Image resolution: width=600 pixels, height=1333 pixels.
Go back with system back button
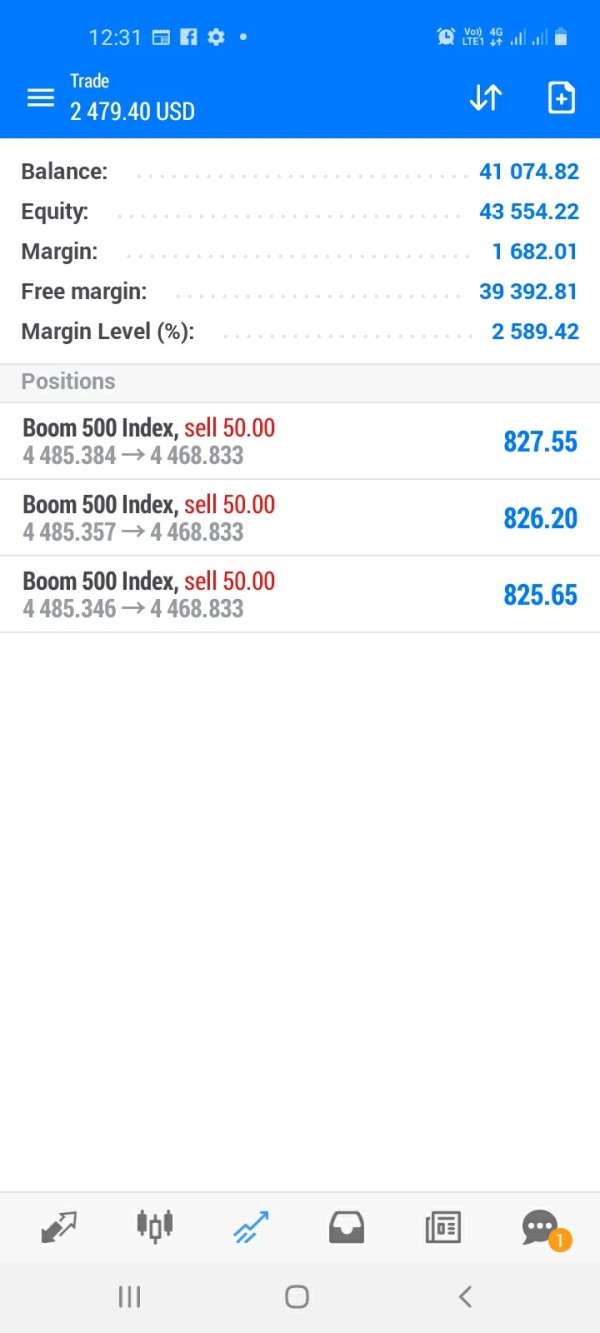point(465,1297)
